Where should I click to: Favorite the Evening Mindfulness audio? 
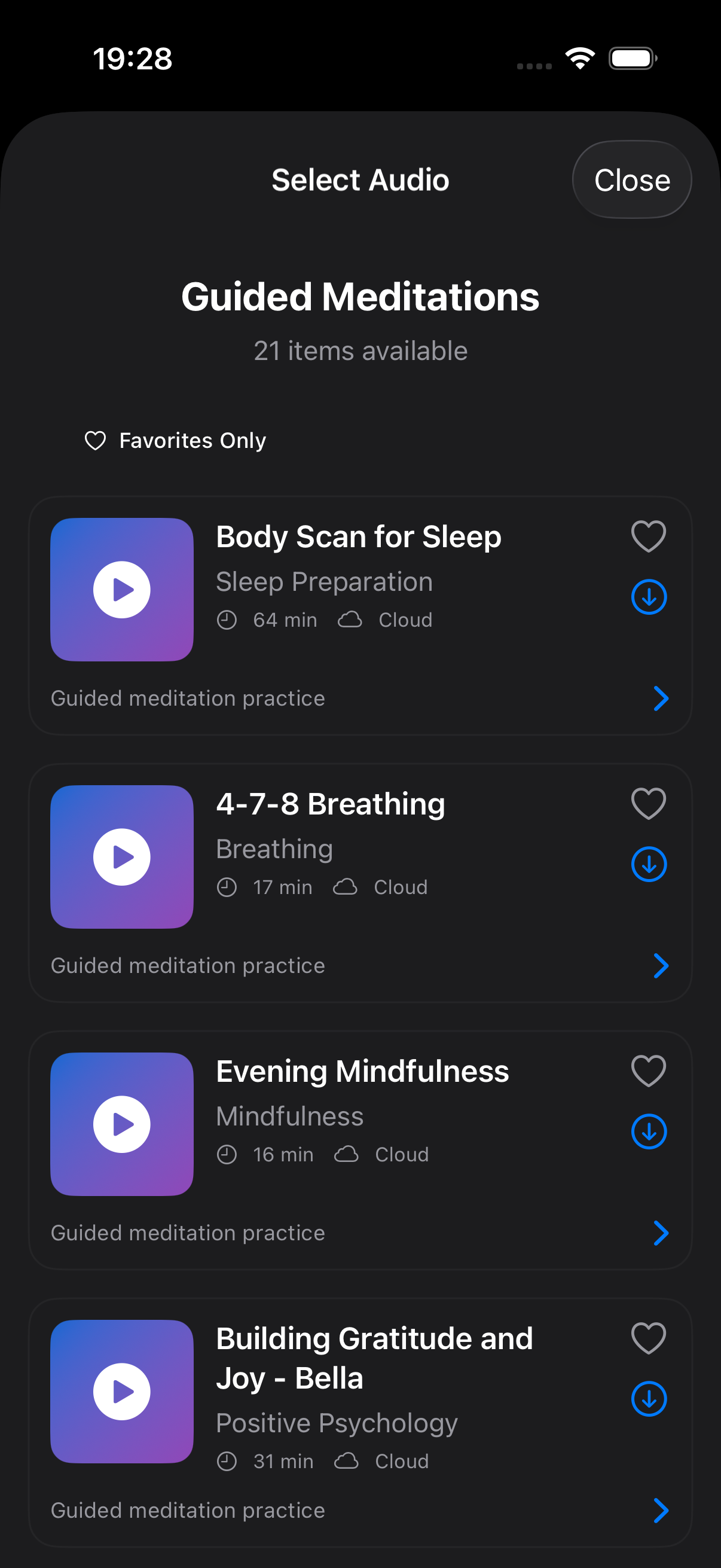647,1070
